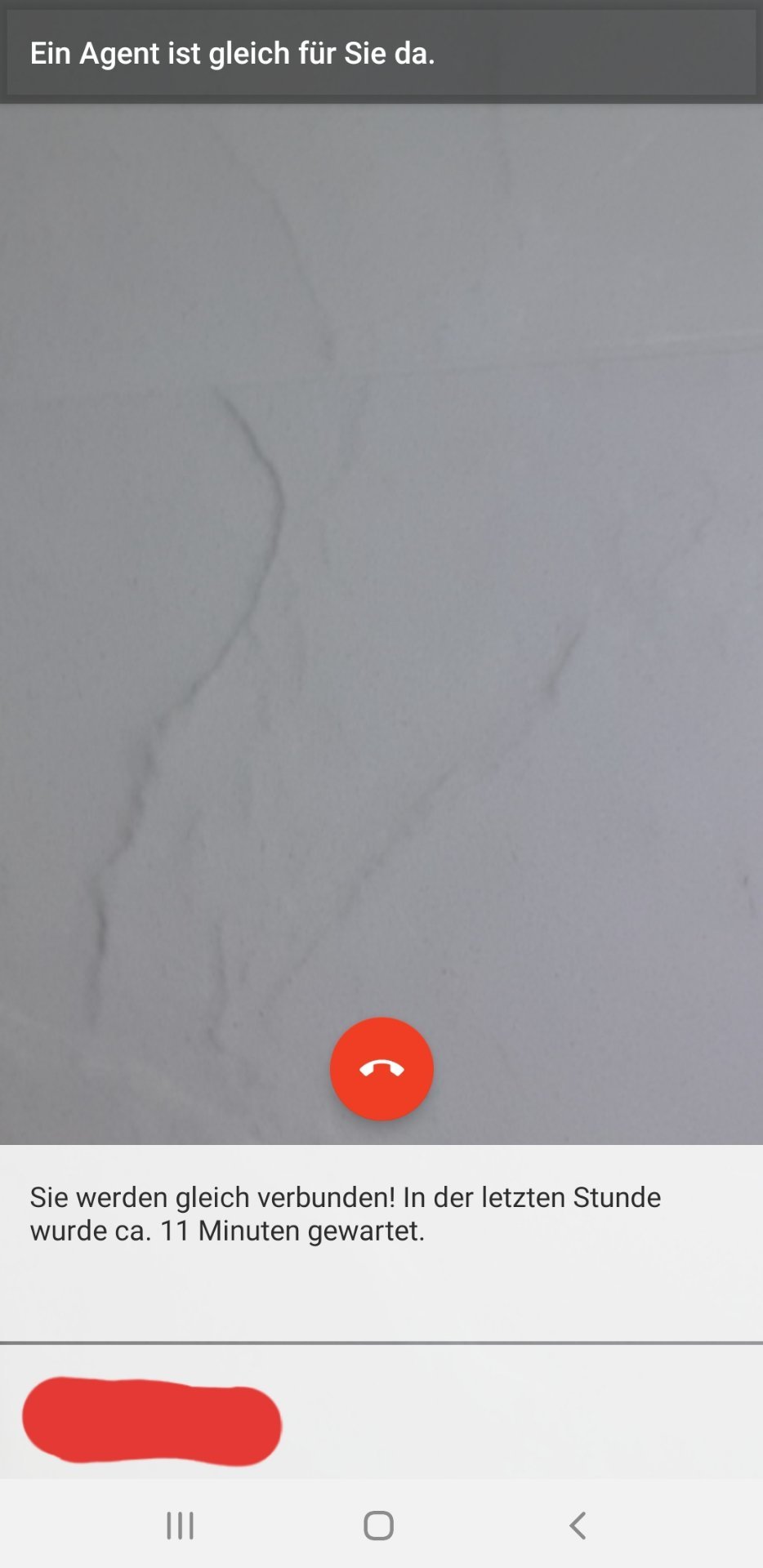Image resolution: width=763 pixels, height=1568 pixels.
Task: Go to the home screen
Action: coord(378,1525)
